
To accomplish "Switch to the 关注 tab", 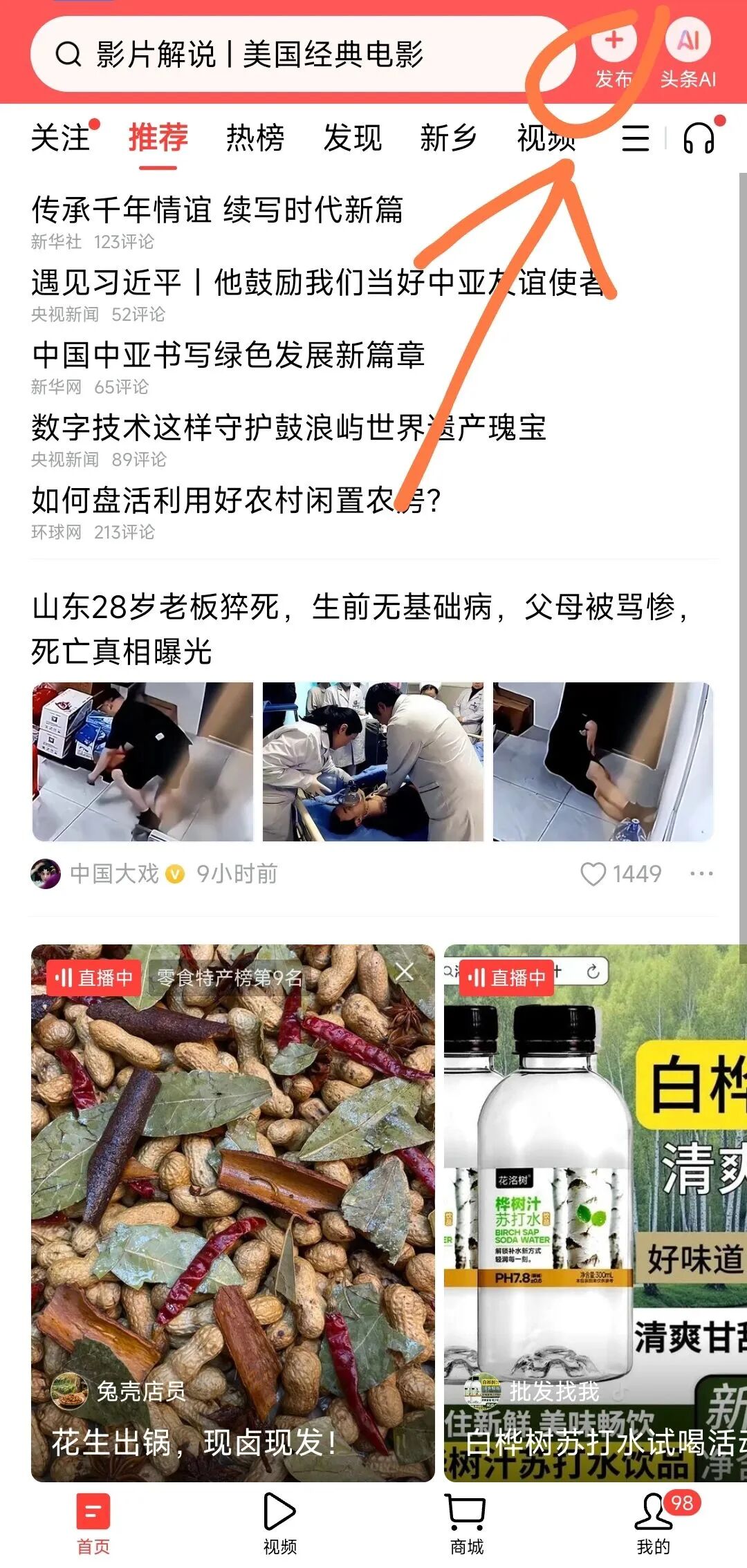I will tap(61, 138).
